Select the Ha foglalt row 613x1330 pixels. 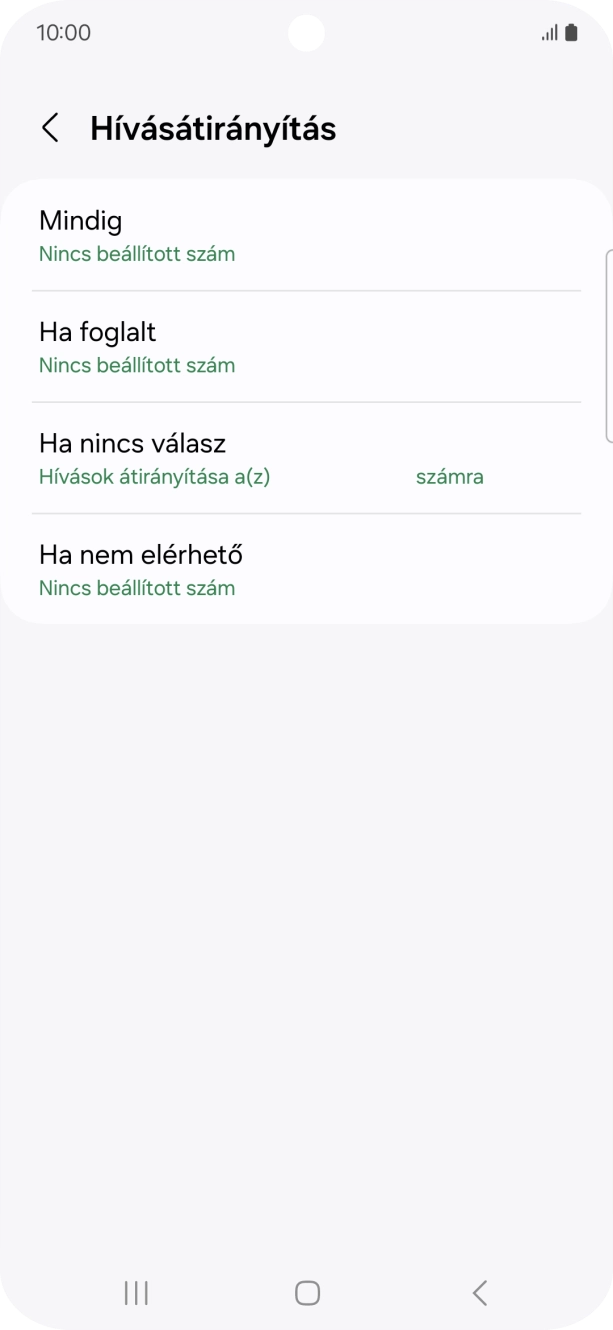(306, 347)
